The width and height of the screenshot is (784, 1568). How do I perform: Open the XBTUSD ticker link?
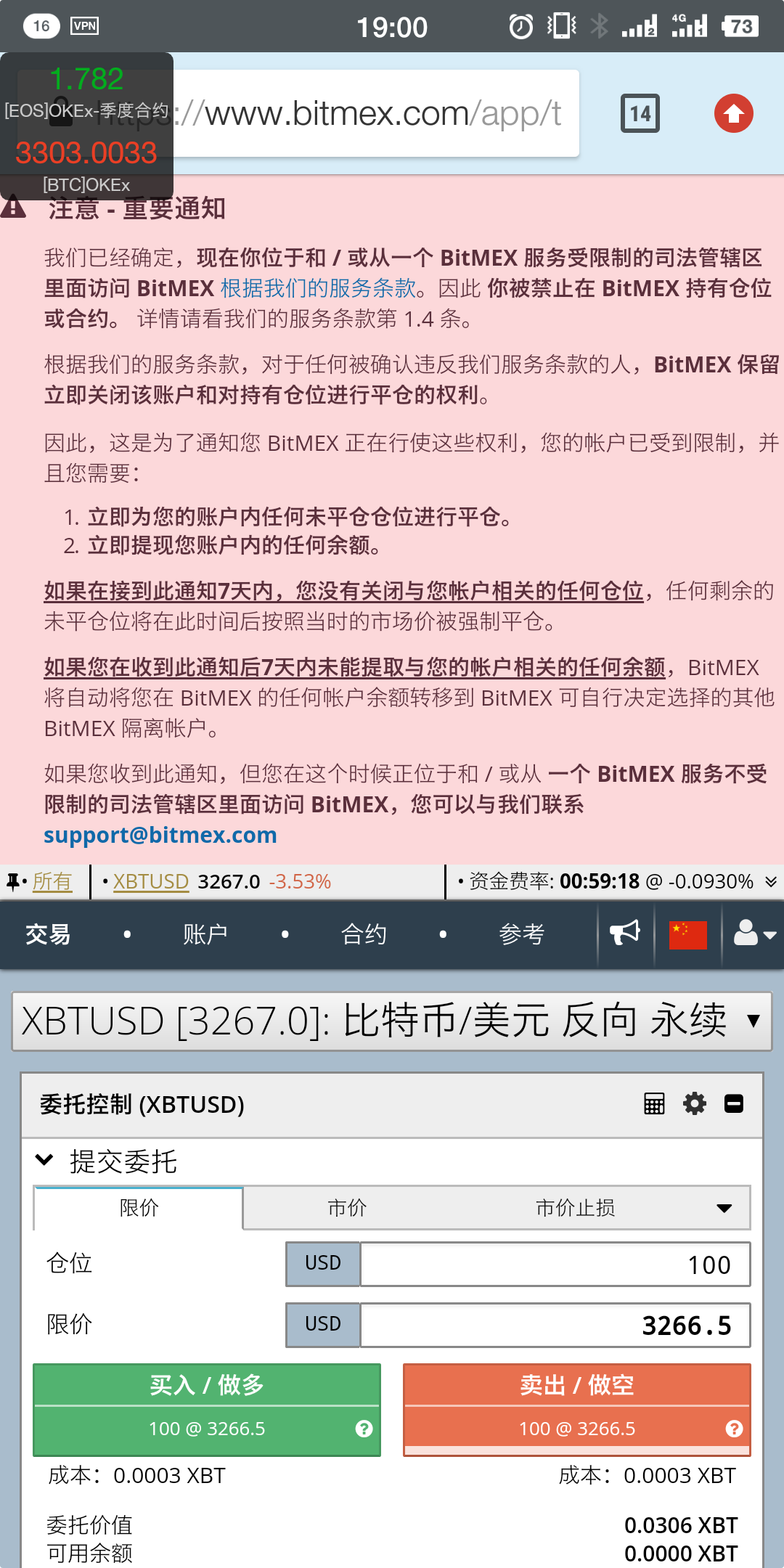[151, 881]
